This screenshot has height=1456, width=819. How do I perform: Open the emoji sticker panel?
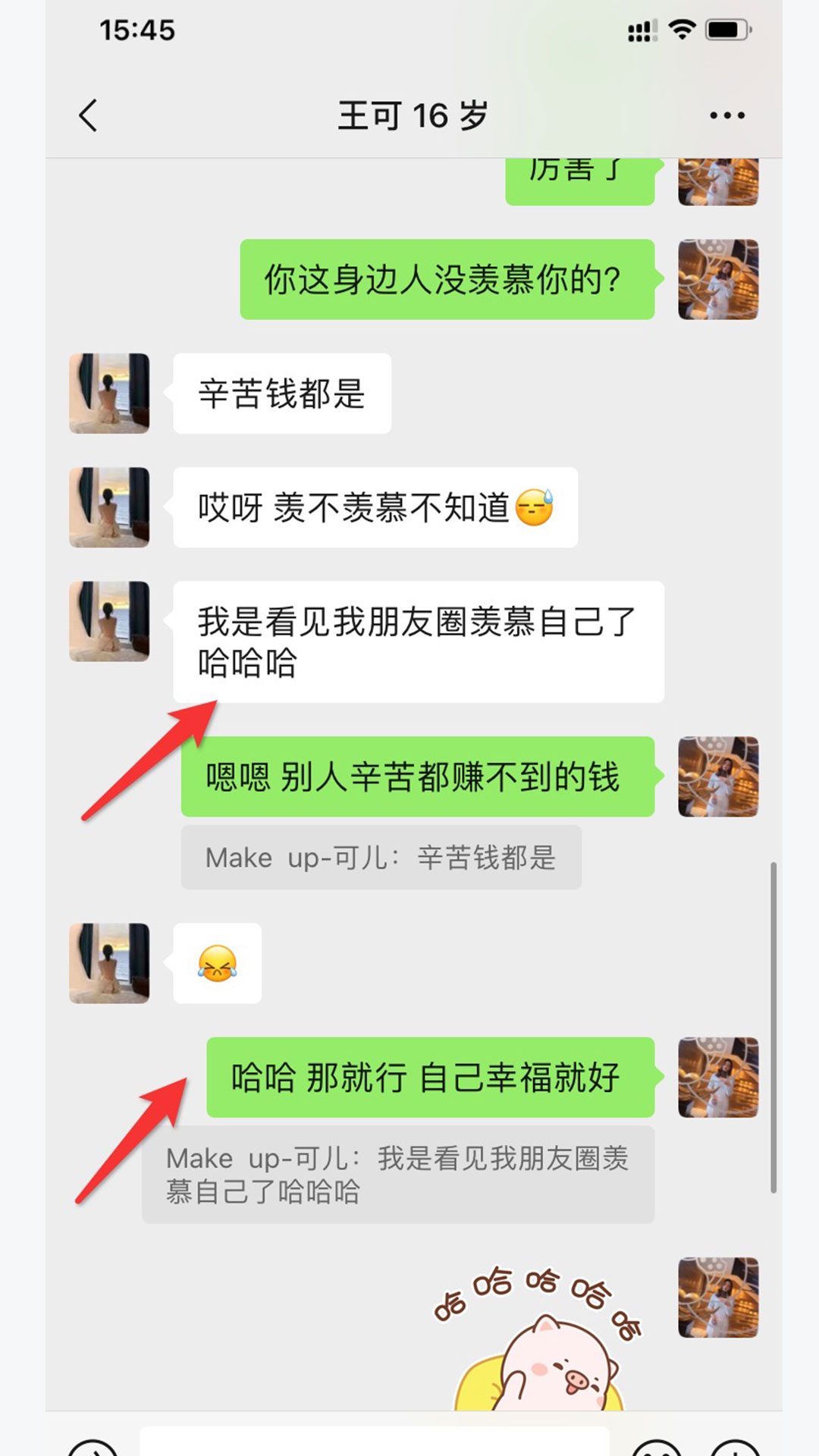656,1447
